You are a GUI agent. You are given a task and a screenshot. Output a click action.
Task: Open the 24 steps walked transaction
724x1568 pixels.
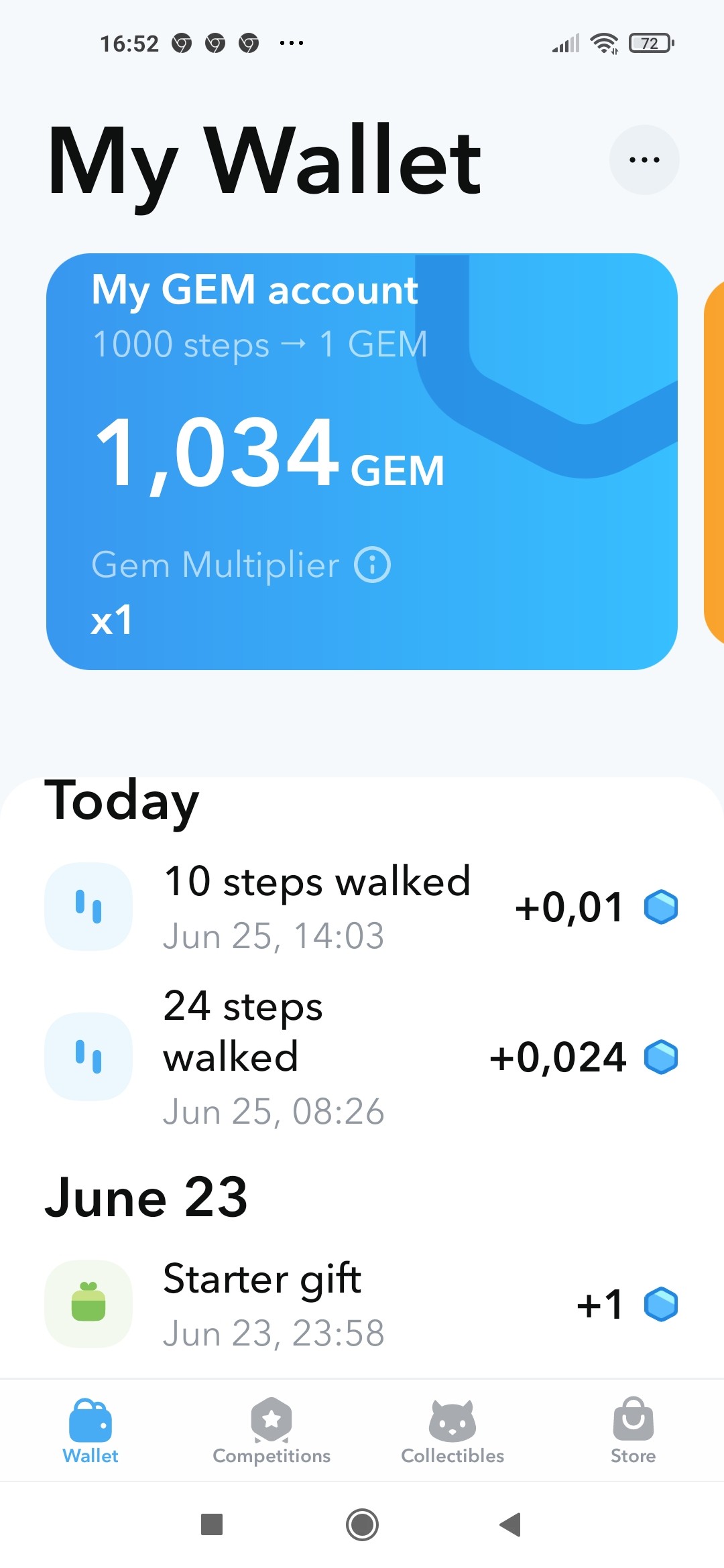click(x=362, y=1057)
